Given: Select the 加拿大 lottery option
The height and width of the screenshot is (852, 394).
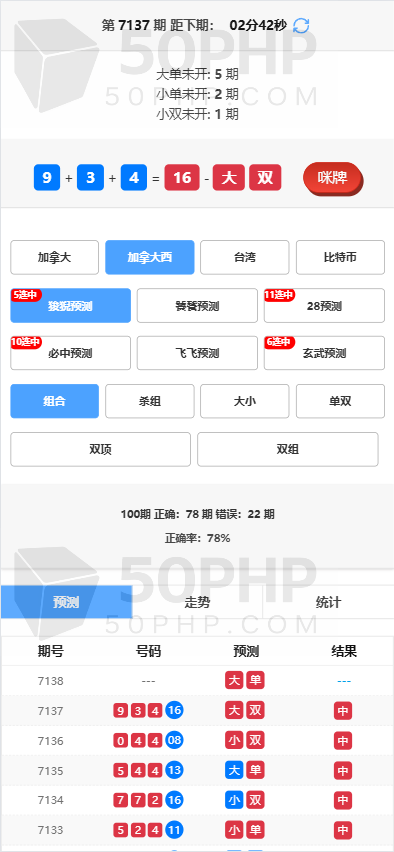Looking at the screenshot, I should coord(54,258).
